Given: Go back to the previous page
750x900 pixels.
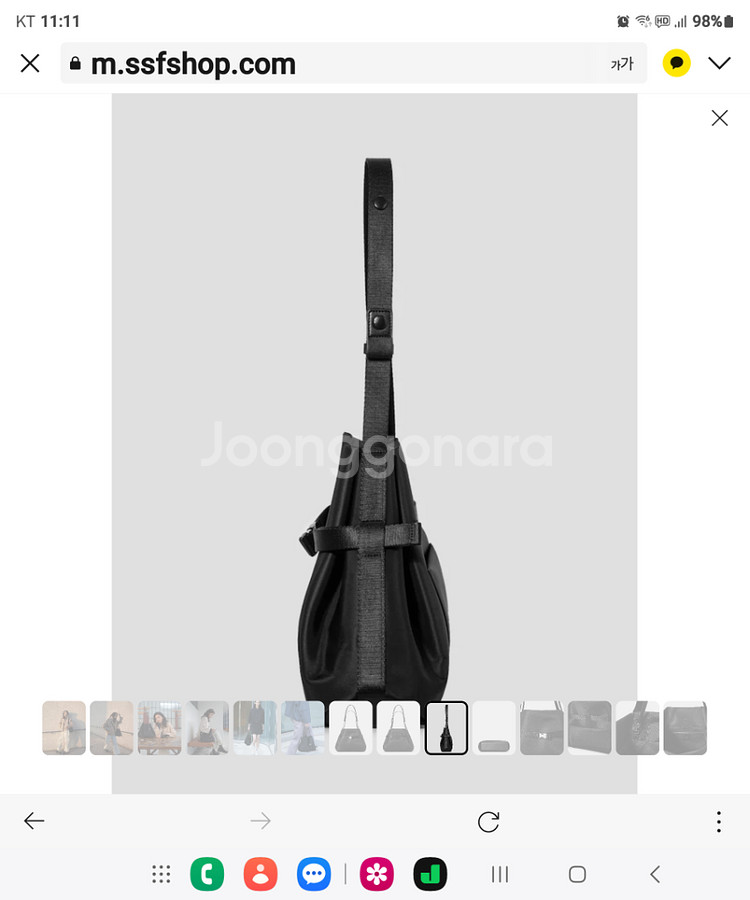Looking at the screenshot, I should 34,821.
